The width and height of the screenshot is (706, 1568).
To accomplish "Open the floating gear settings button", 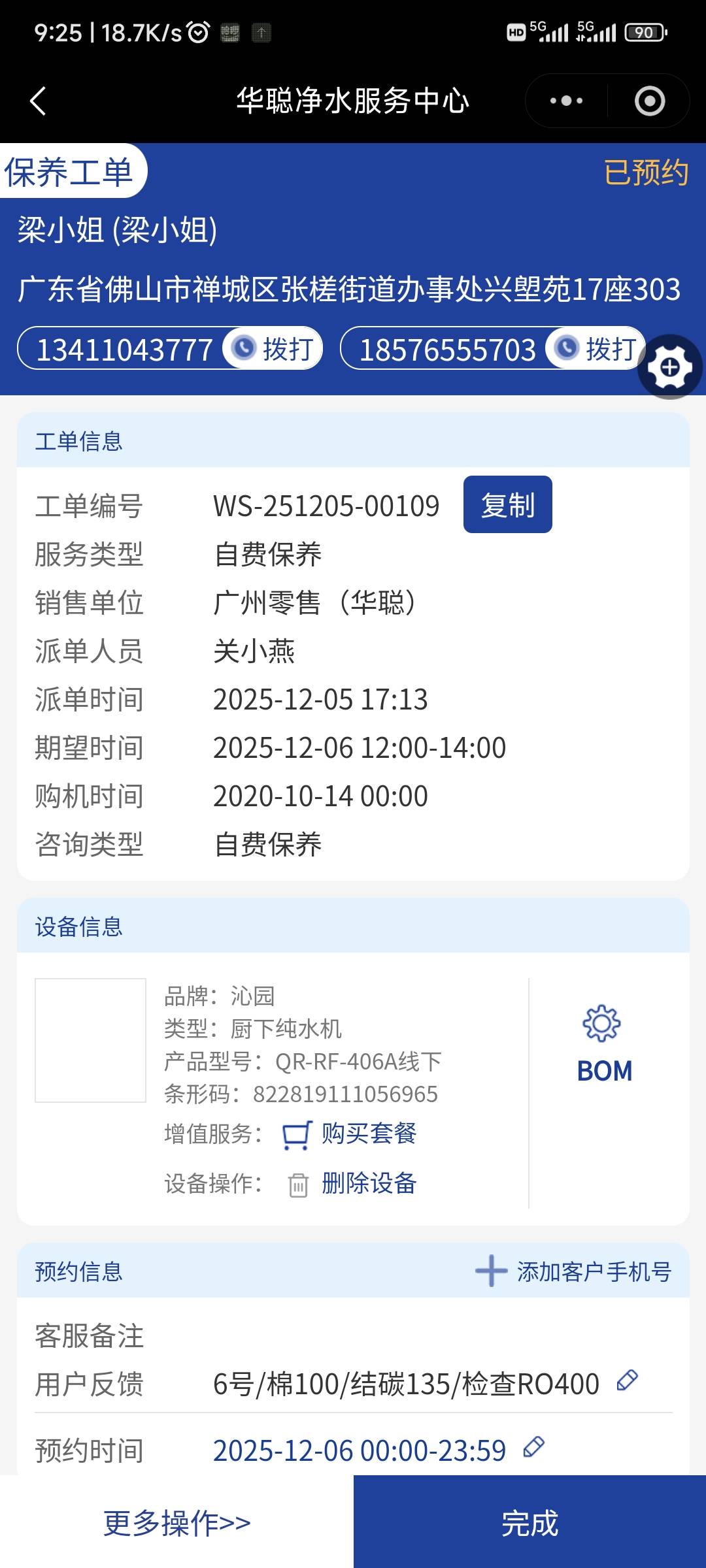I will tap(669, 367).
